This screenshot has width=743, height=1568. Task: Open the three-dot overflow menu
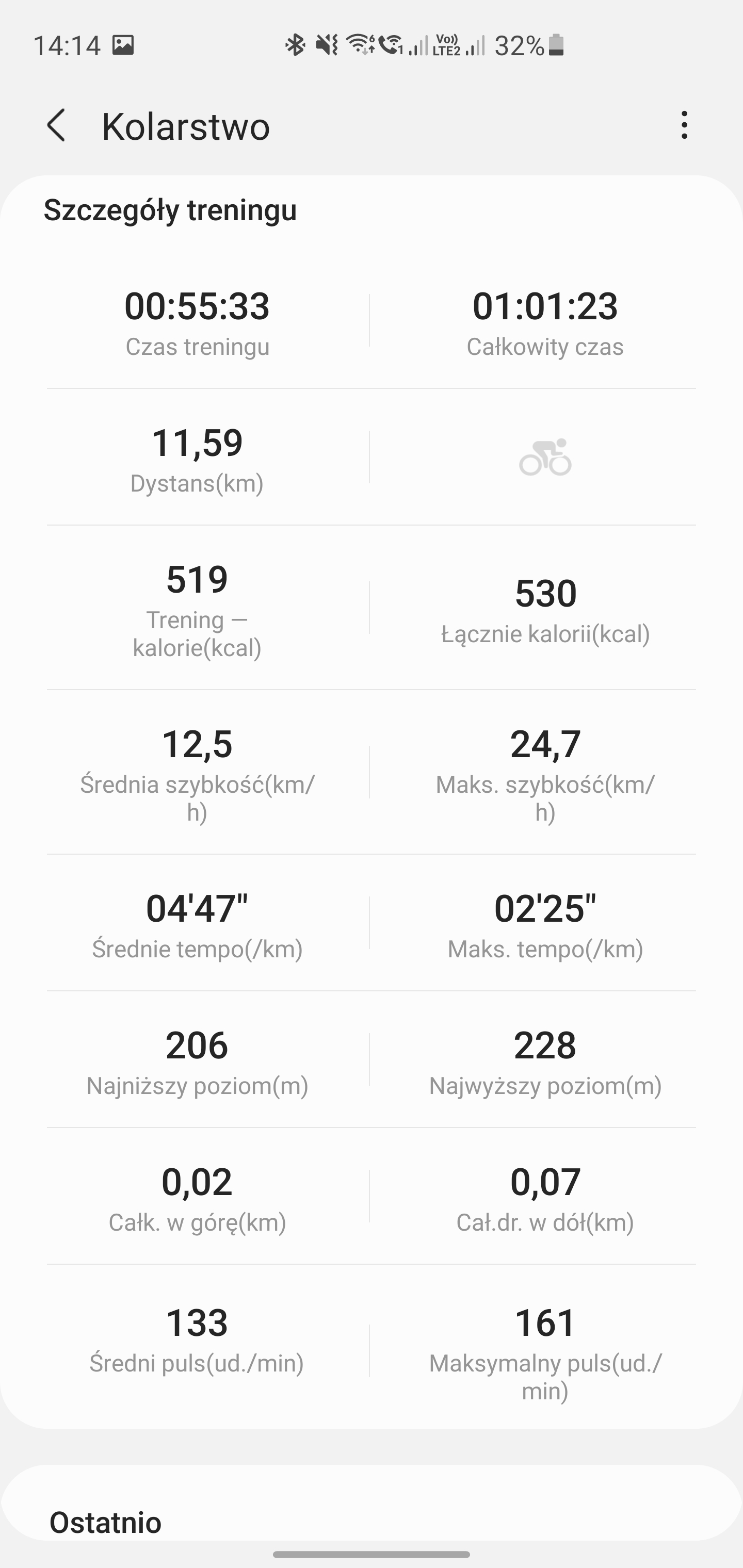(685, 125)
